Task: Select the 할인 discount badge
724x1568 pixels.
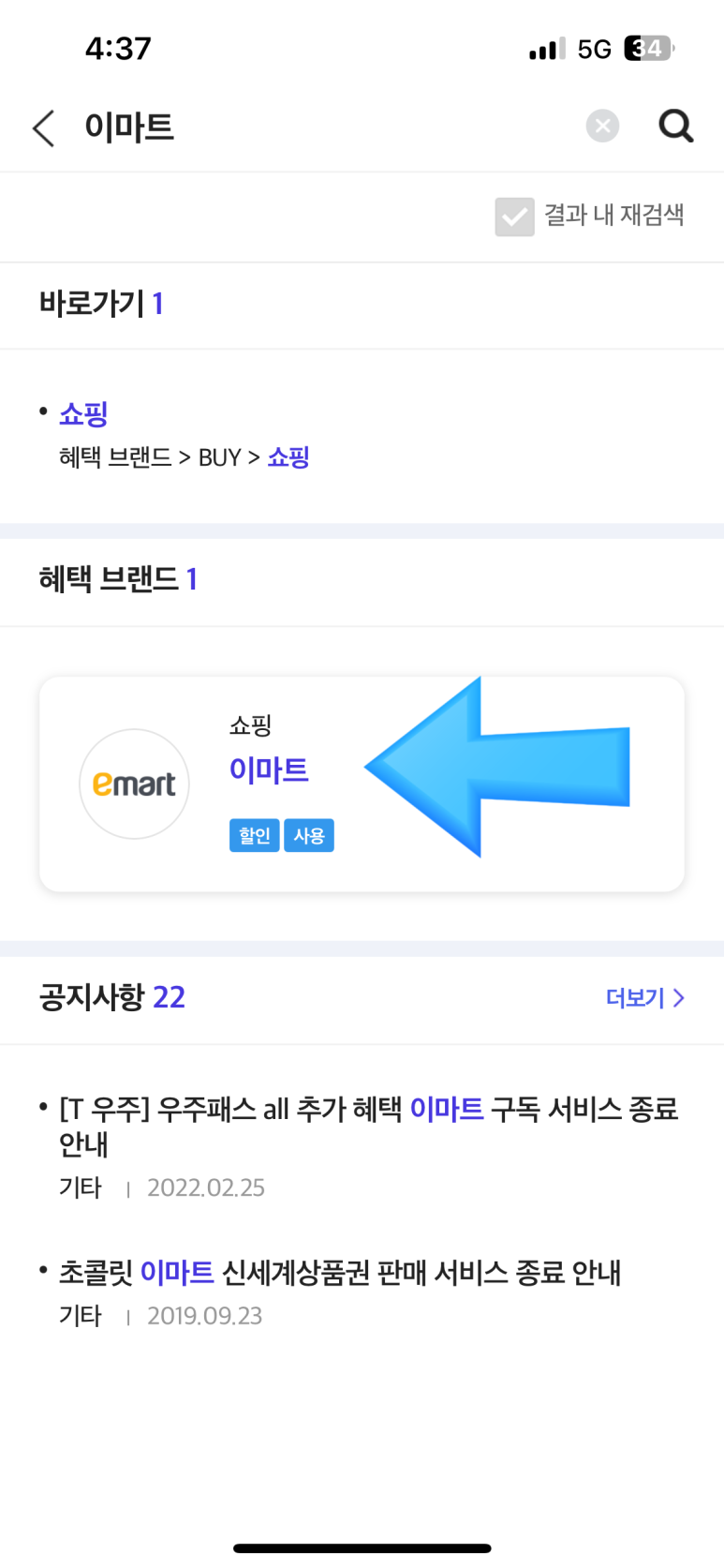Action: pyautogui.click(x=254, y=835)
